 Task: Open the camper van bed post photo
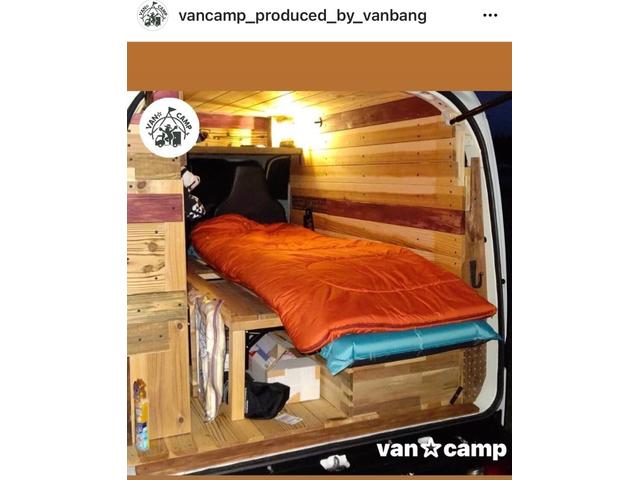click(319, 282)
